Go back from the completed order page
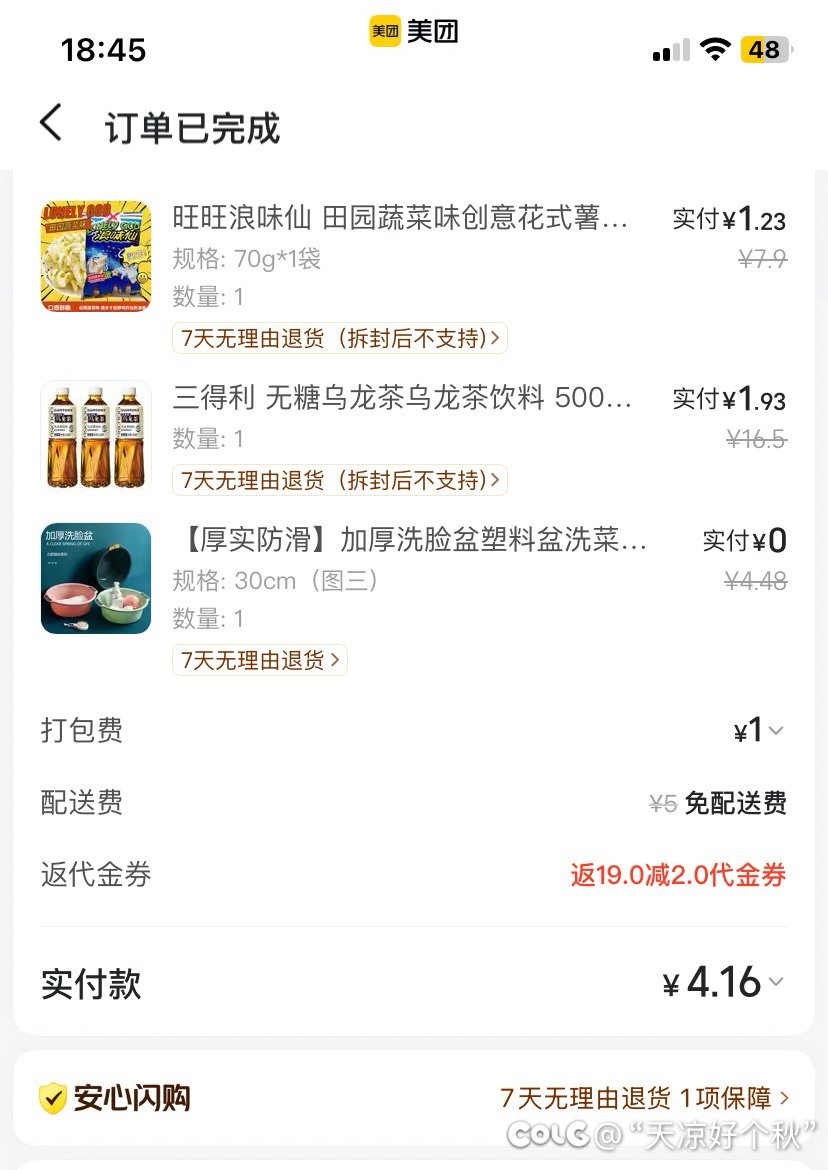 (52, 125)
